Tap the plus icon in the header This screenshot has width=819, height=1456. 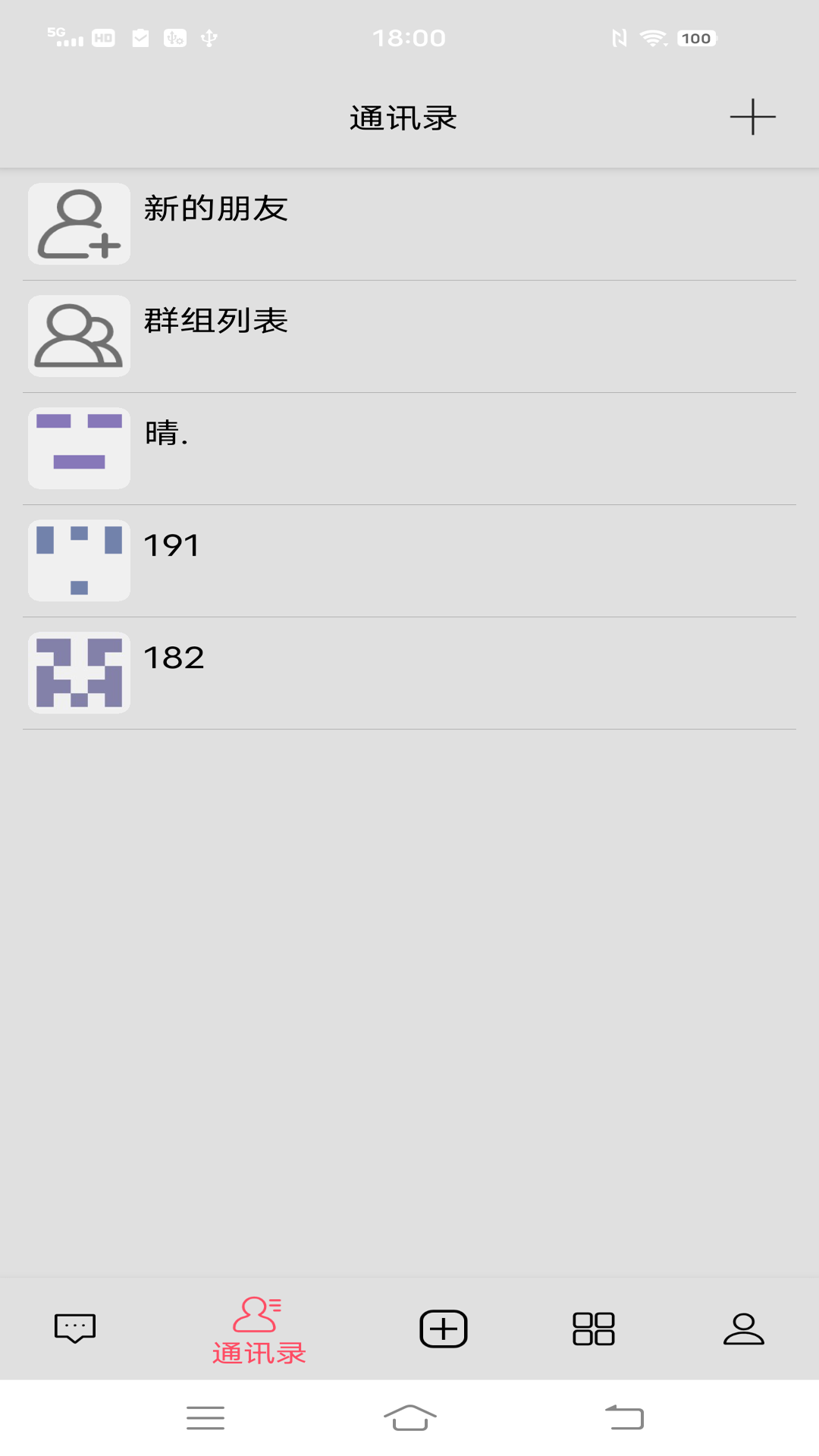coord(752,117)
